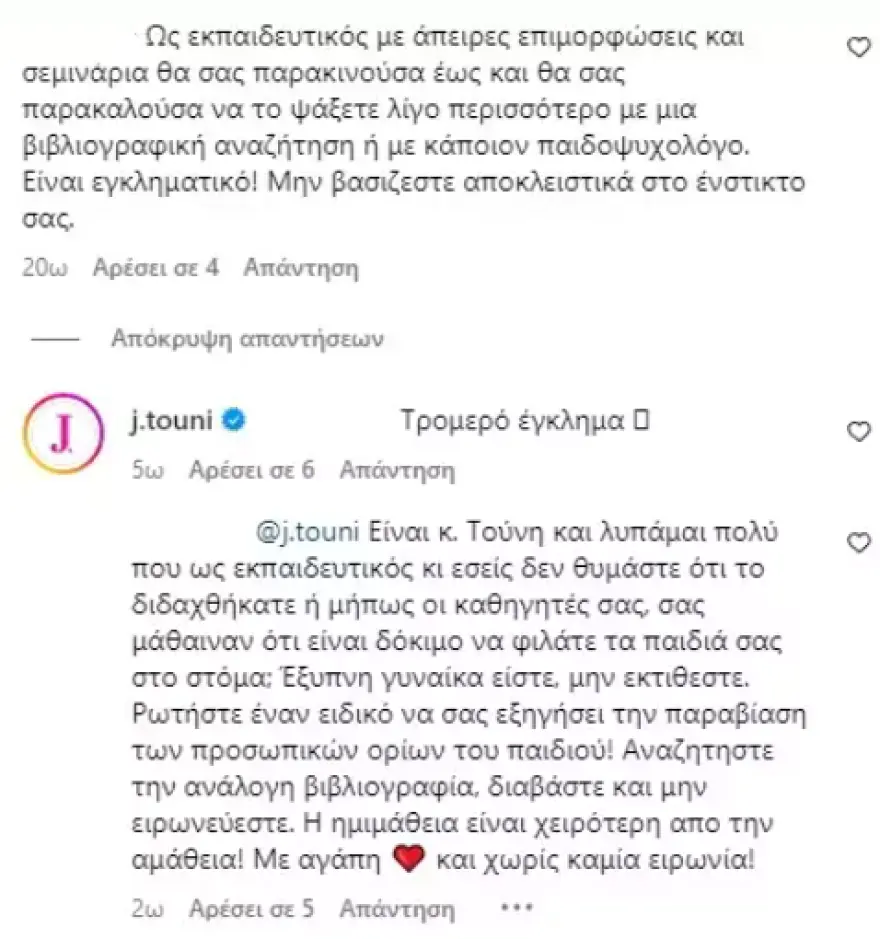Like the reply mentioning @j.touni
Screen dimensions: 880x939
tap(858, 543)
